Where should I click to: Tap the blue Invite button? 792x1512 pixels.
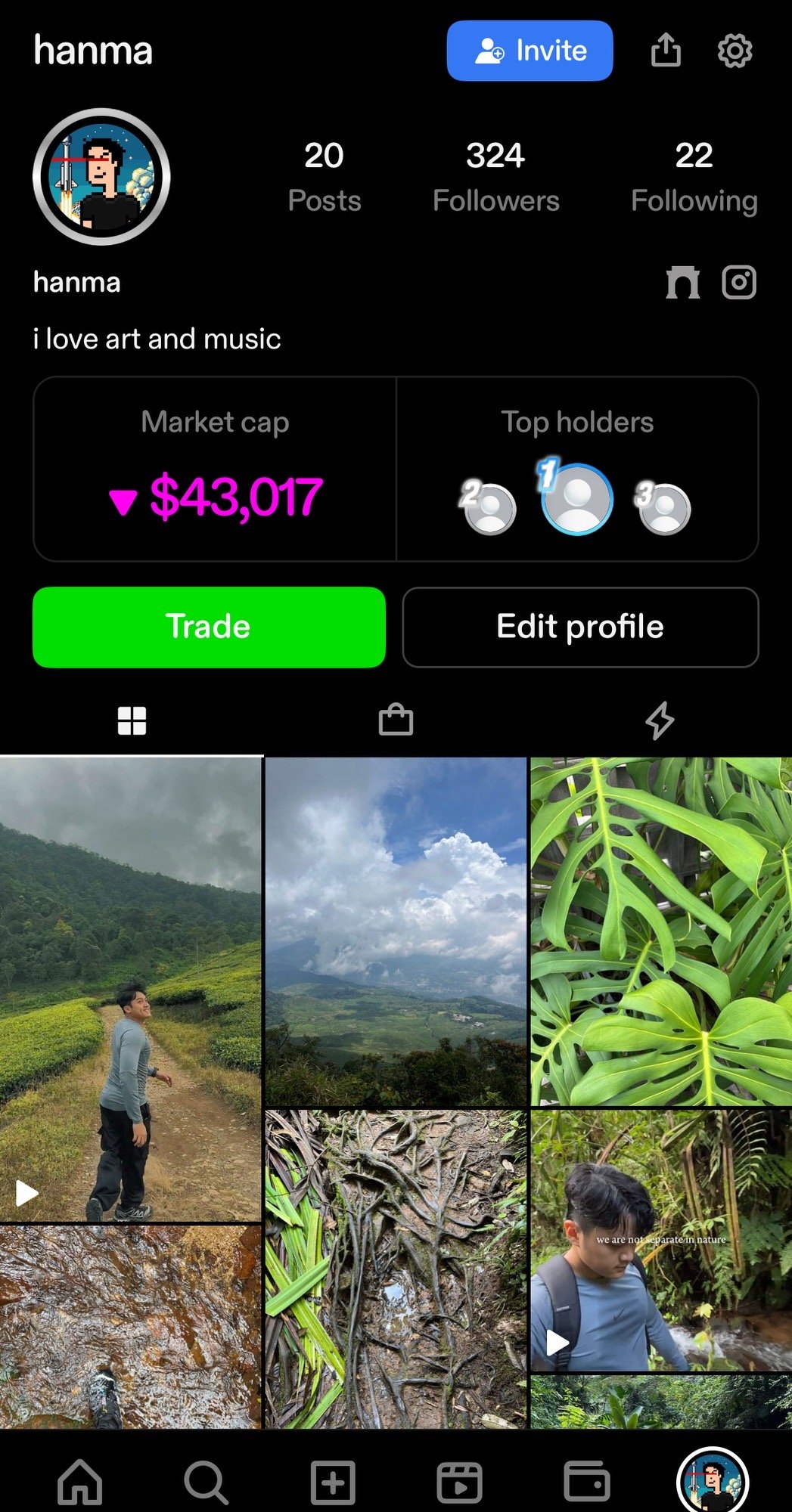pos(530,51)
